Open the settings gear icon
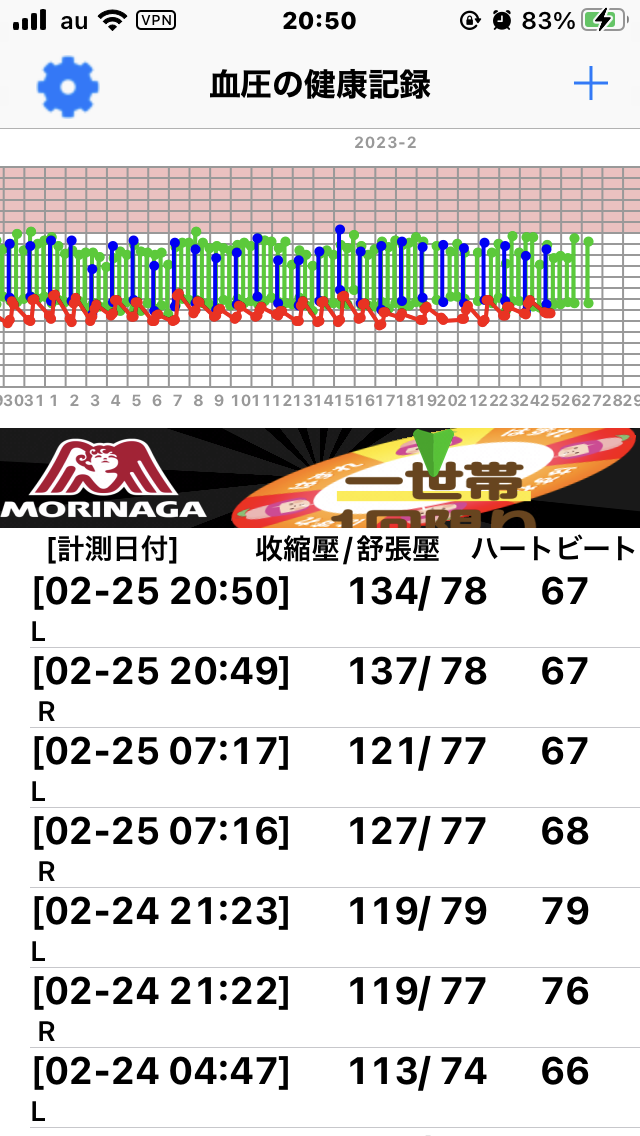 [68, 86]
